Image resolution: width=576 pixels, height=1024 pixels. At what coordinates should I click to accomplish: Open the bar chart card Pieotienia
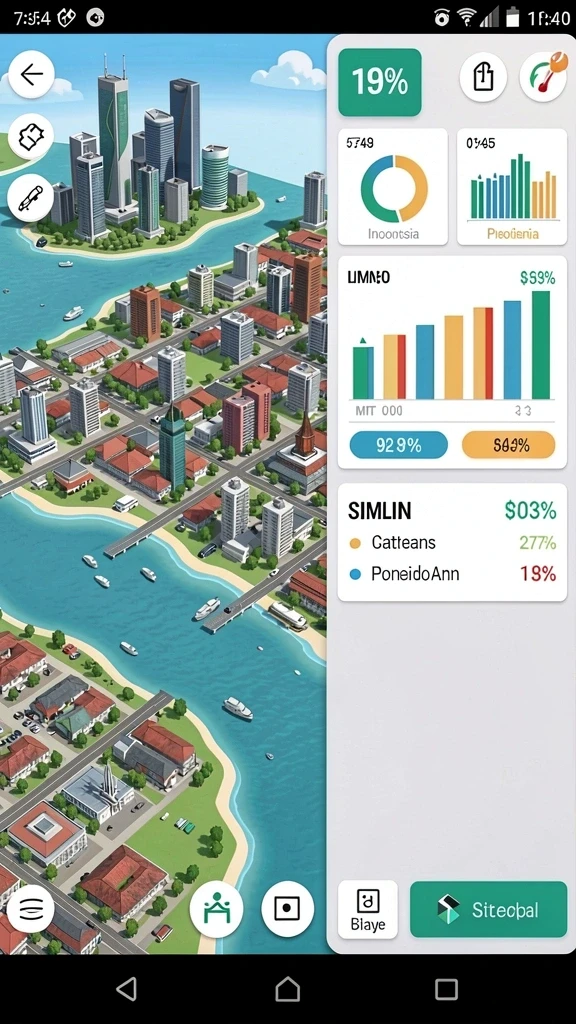(x=512, y=187)
